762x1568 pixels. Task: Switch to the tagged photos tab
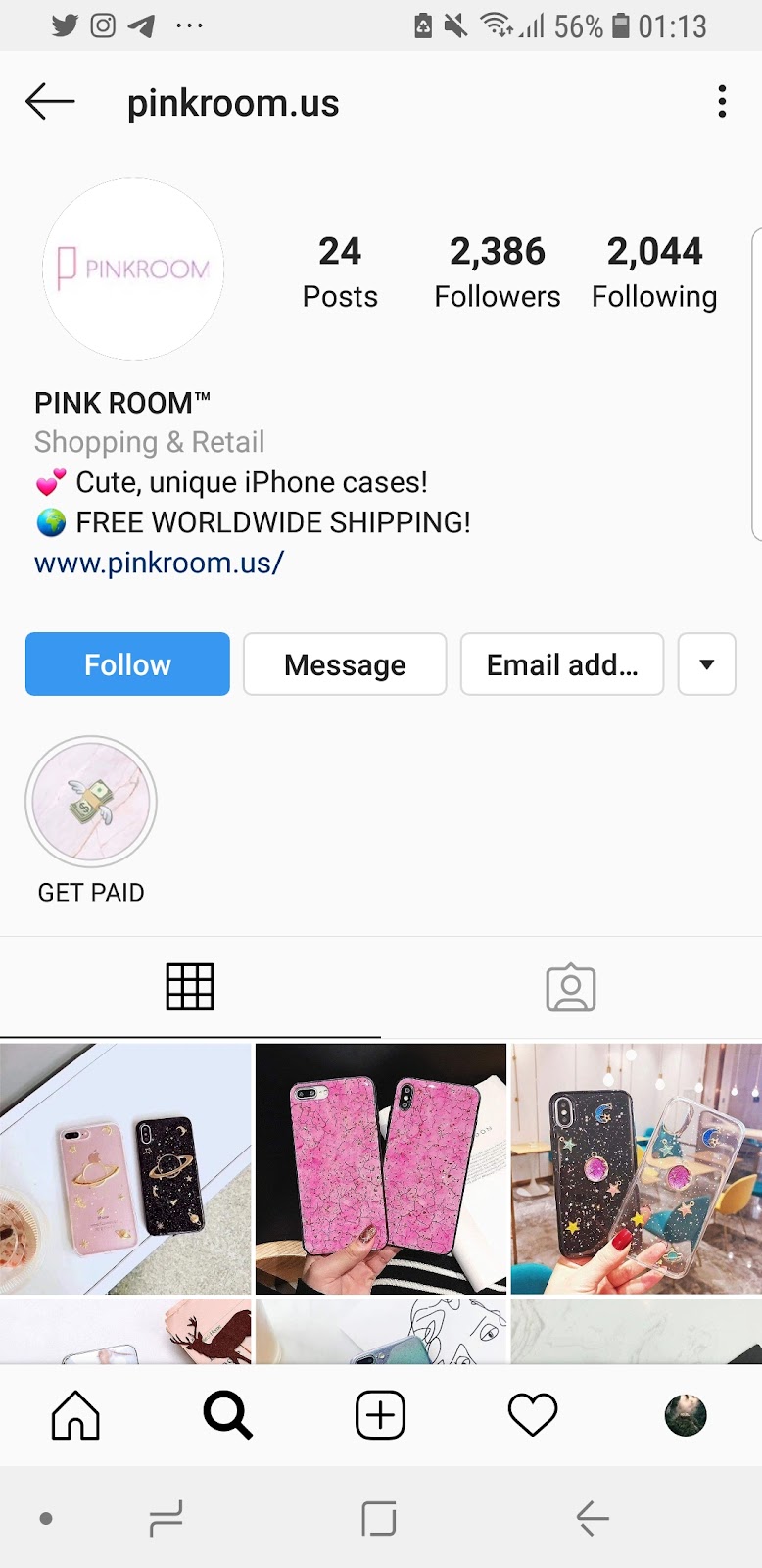tap(571, 987)
